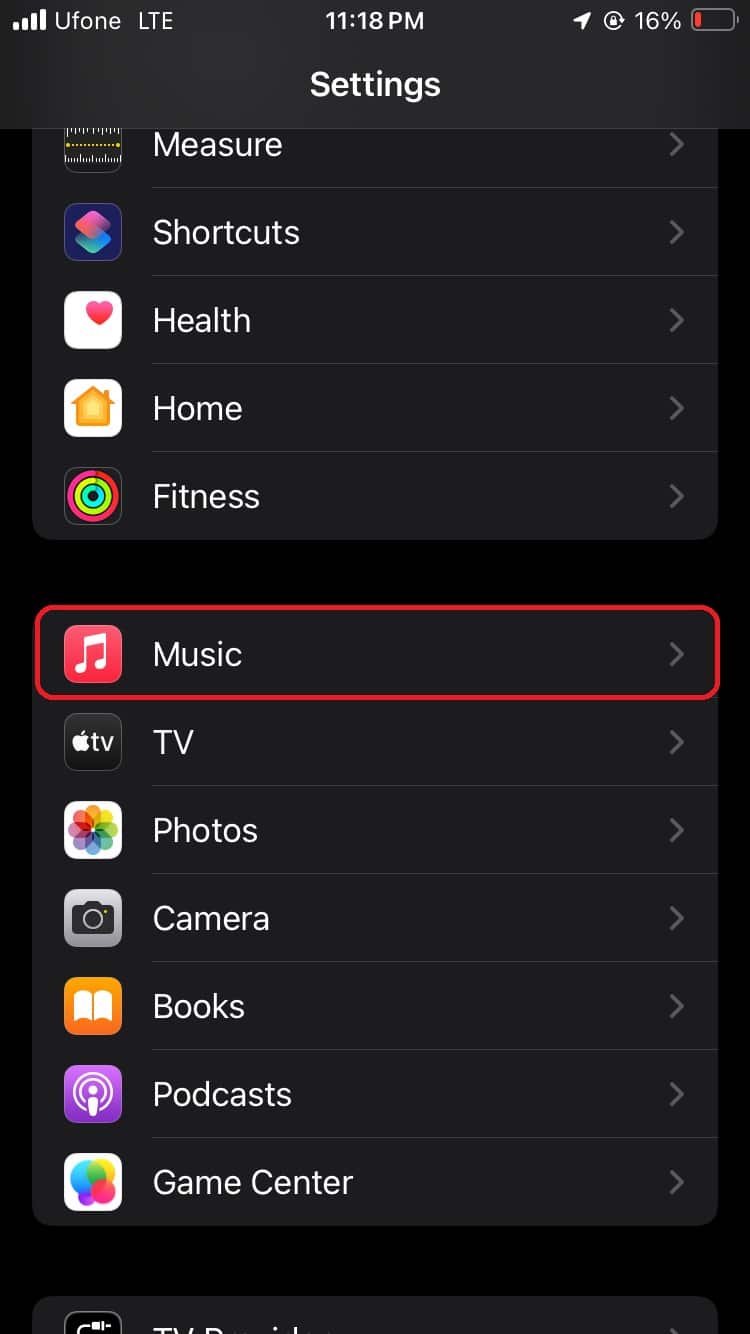Tap the Apple TV app icon
The image size is (750, 1334).
click(x=92, y=742)
